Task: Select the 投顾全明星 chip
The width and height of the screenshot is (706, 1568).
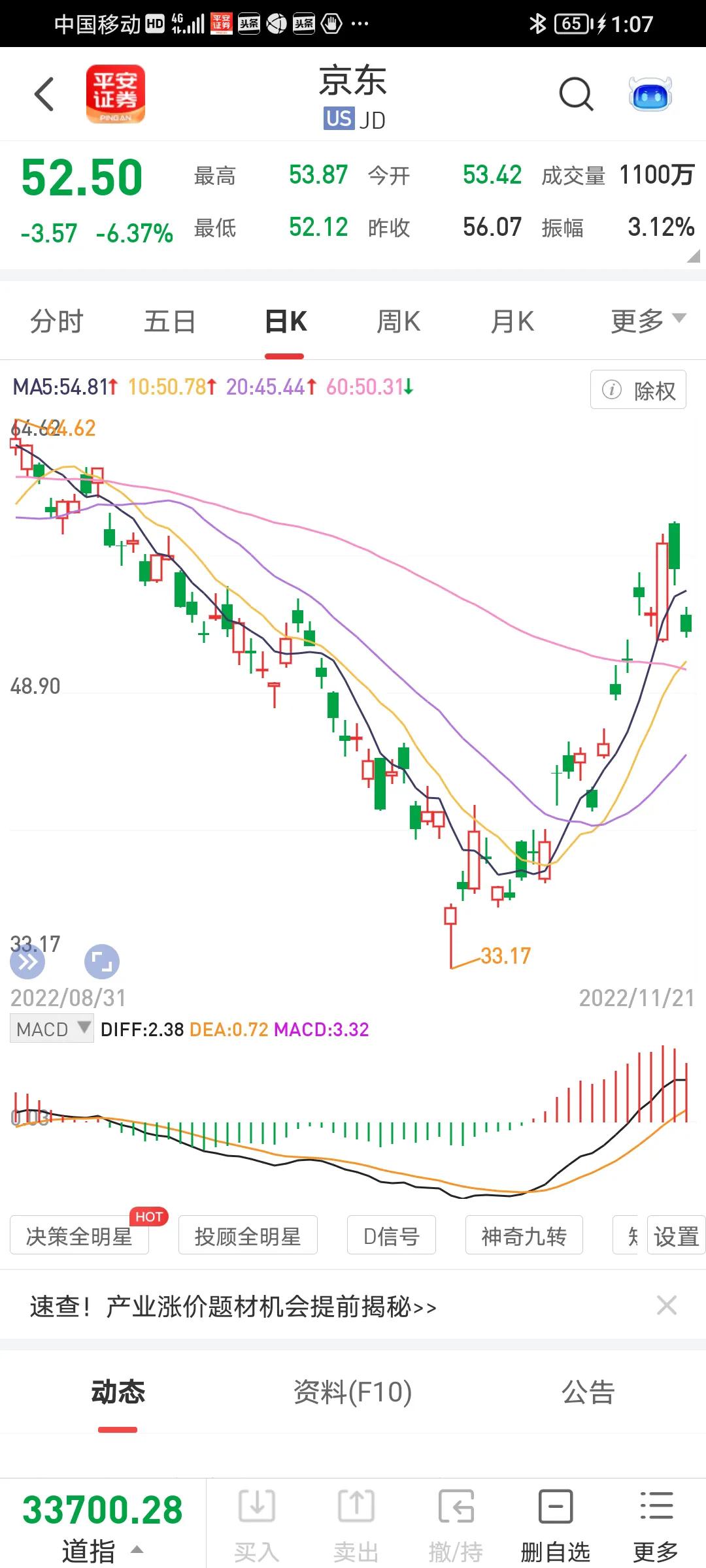Action: (x=248, y=1235)
